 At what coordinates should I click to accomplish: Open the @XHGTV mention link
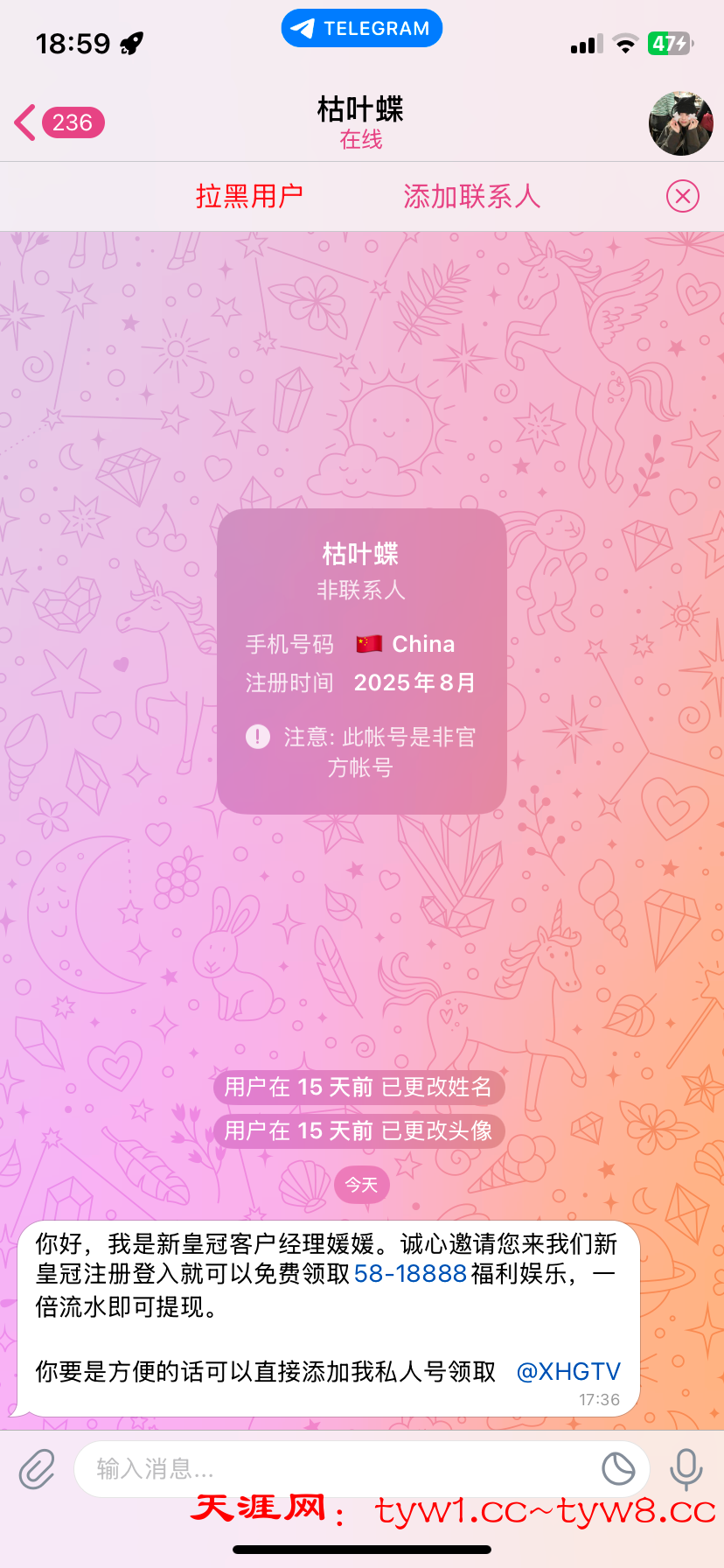click(x=568, y=1371)
